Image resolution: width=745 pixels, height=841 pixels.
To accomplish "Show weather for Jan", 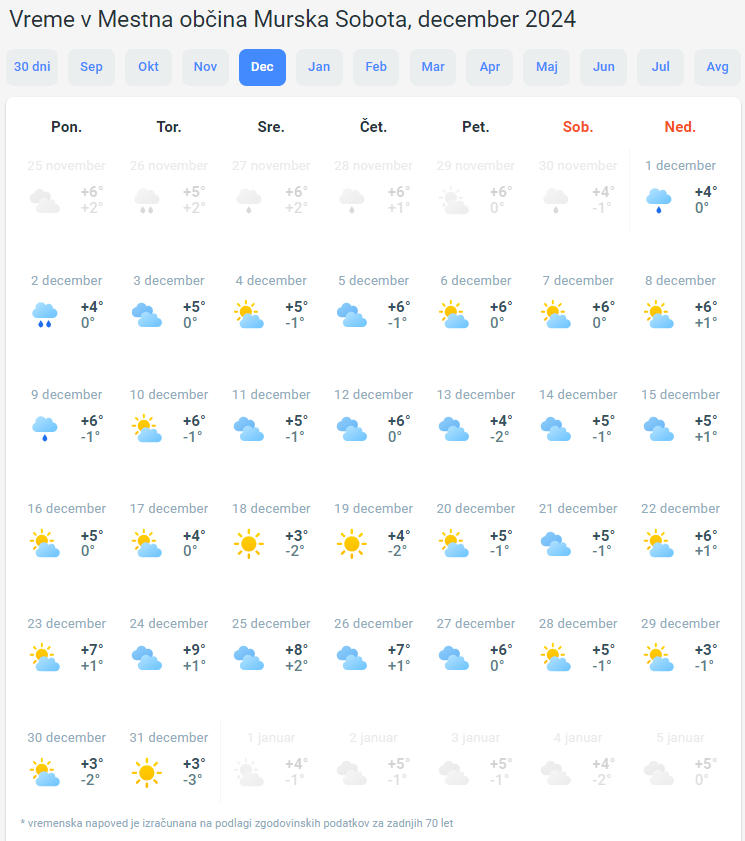I will coord(319,67).
